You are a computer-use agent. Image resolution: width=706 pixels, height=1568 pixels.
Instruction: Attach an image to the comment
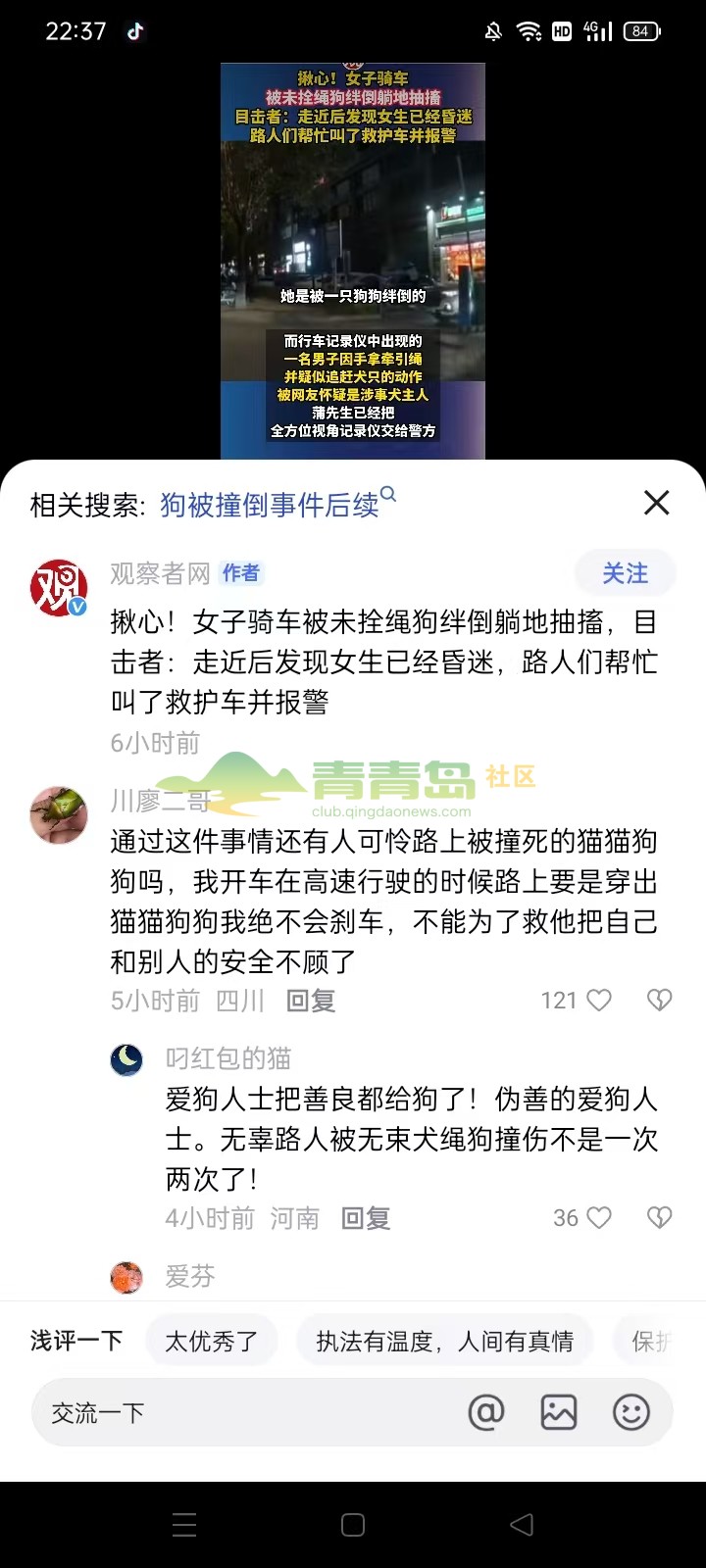coord(559,1412)
